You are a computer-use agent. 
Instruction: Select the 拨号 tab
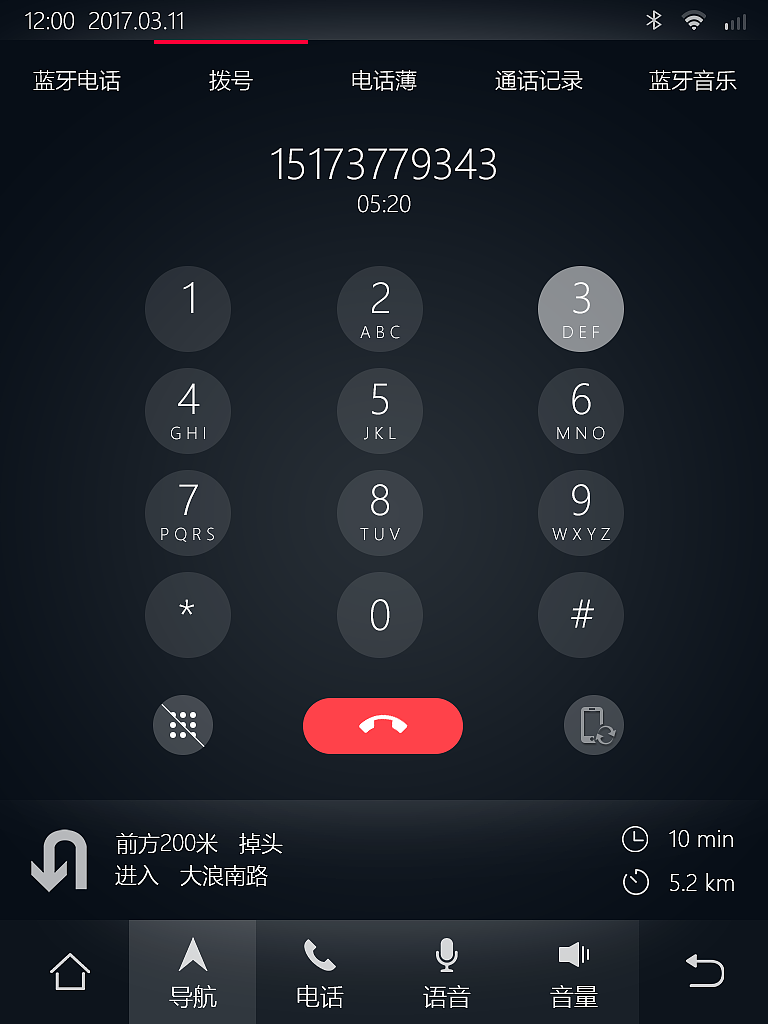230,81
